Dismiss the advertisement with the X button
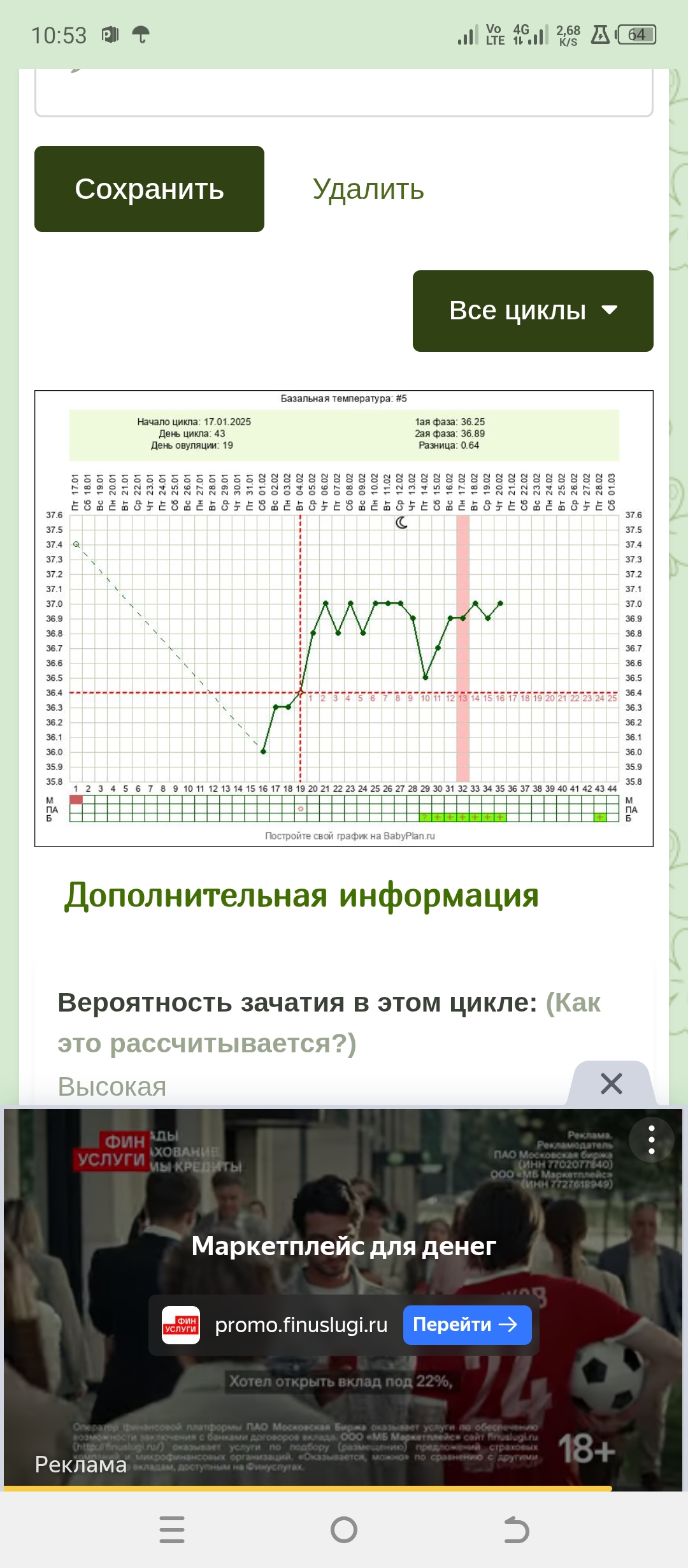Screen dimensions: 688x1568 pos(610,1082)
